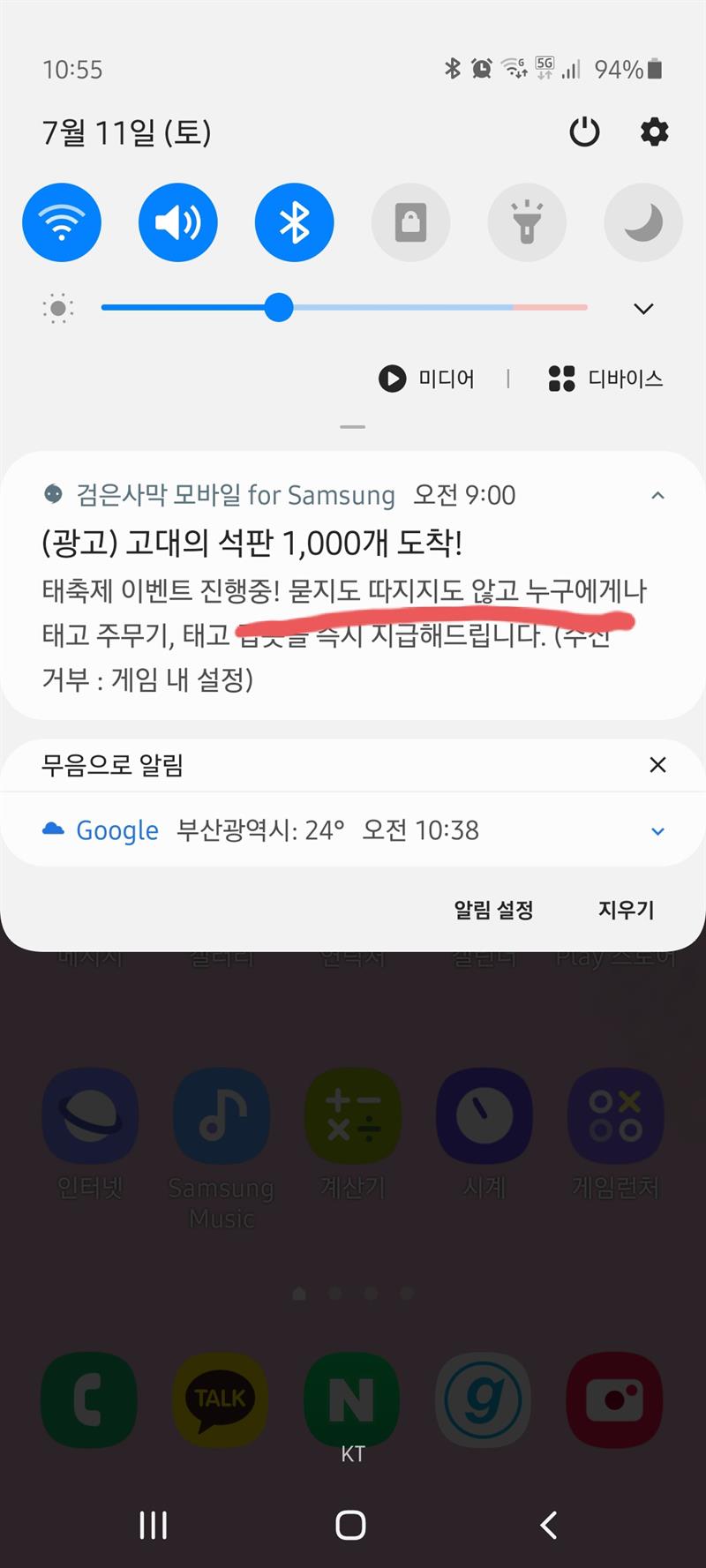Enable the night mode moon toggle
Viewport: 706px width, 1568px height.
(642, 222)
